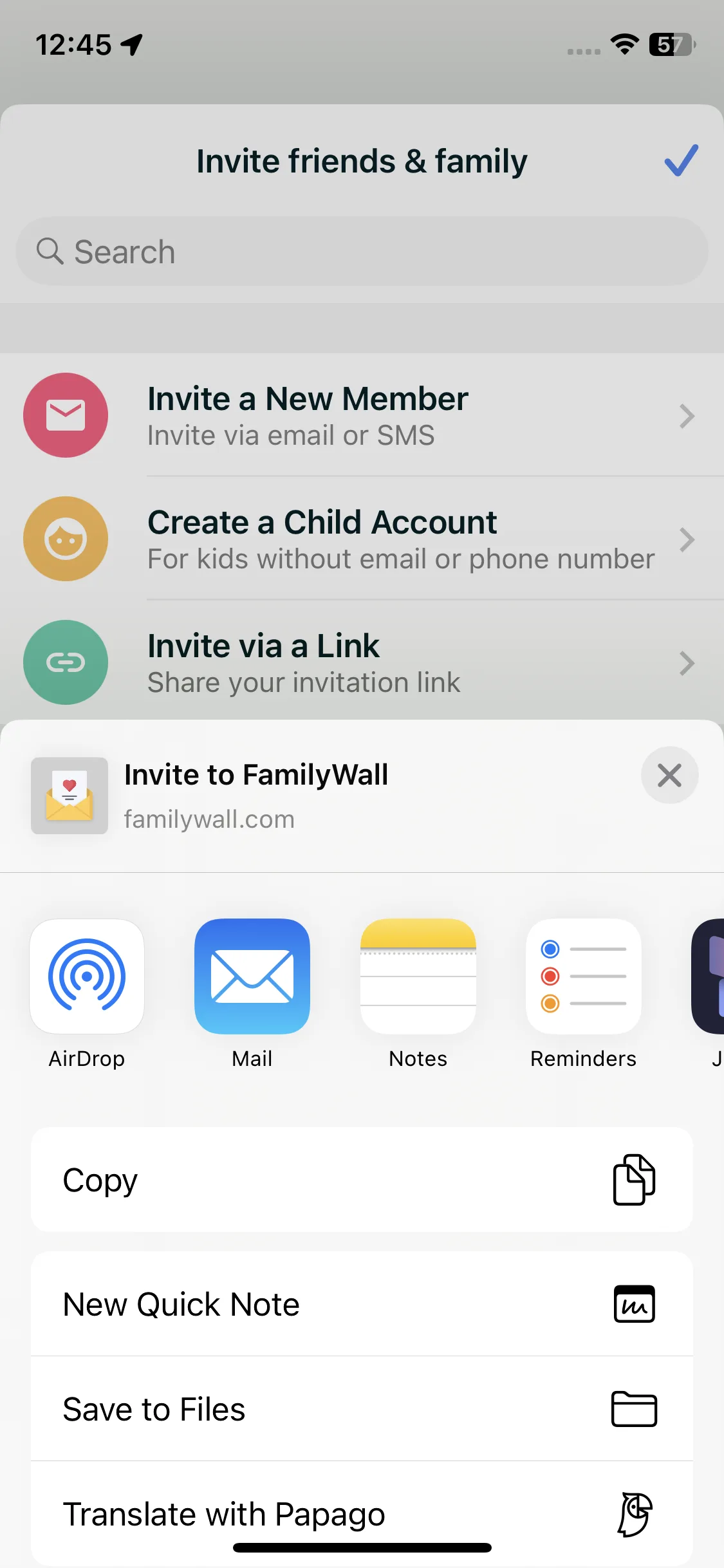Screen dimensions: 724x1568
Task: Select Save to Files
Action: pos(362,1409)
